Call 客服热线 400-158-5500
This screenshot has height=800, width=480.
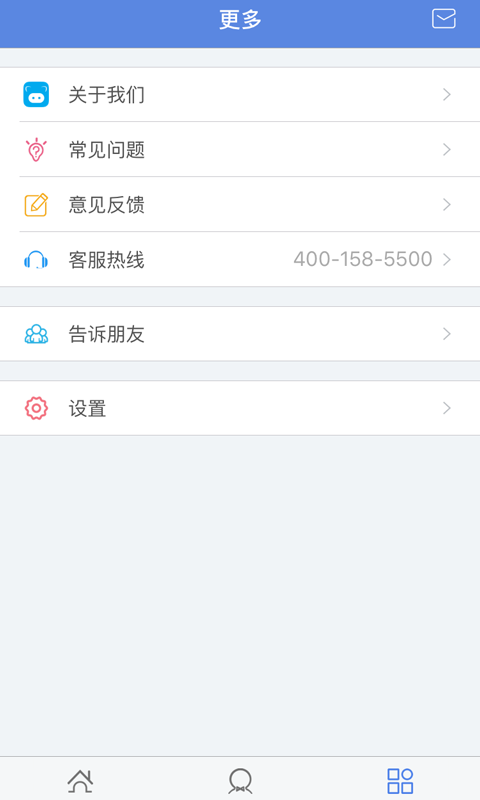240,259
